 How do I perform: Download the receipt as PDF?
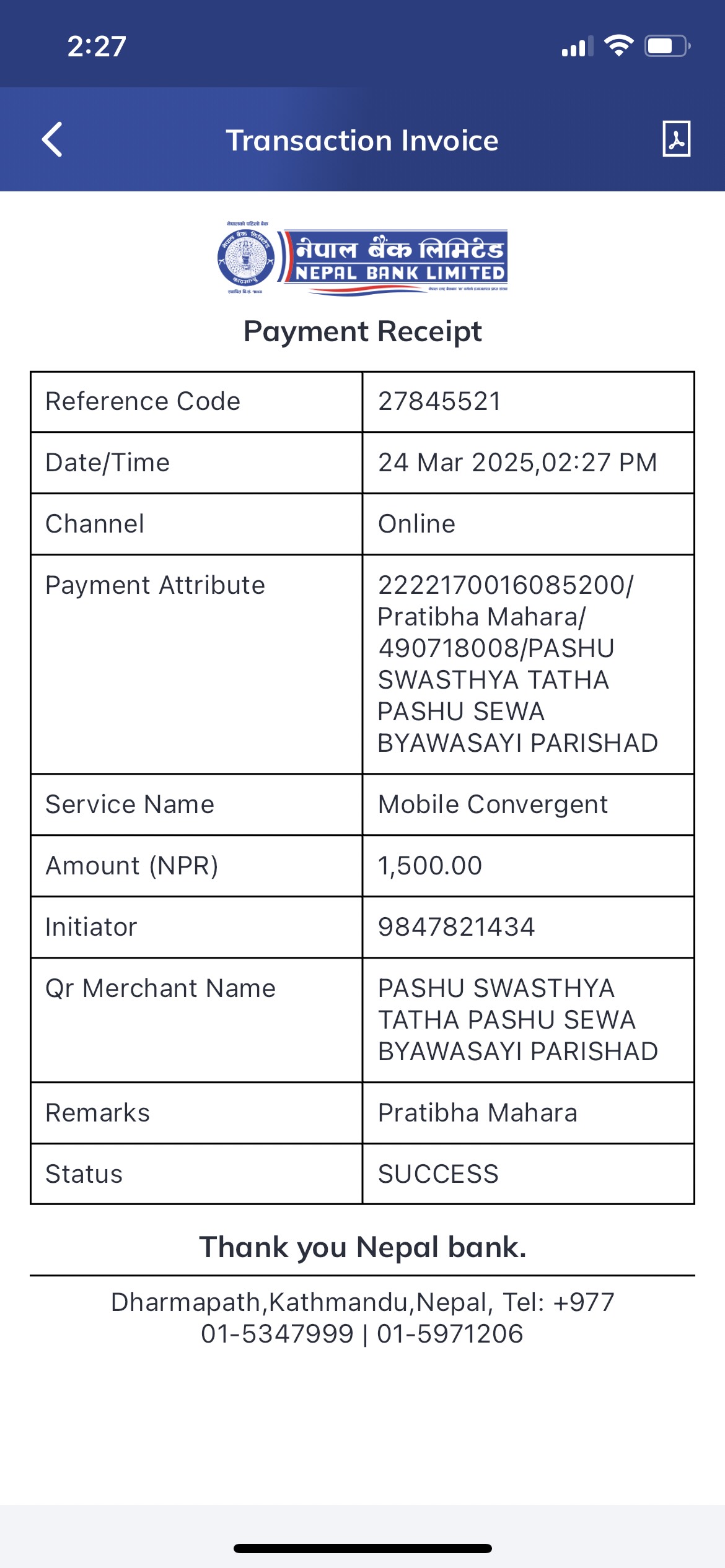(x=676, y=139)
